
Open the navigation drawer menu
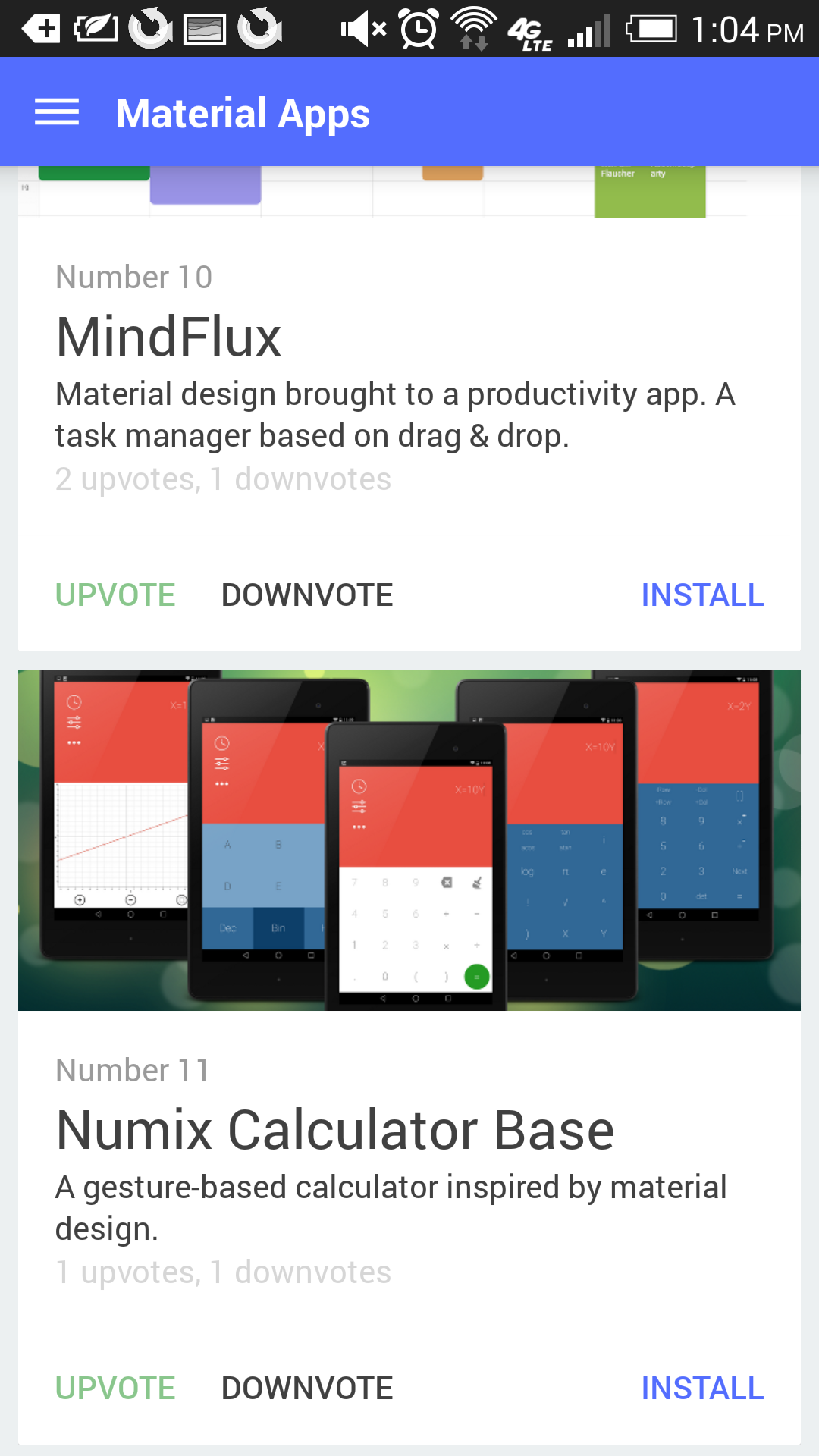tap(57, 111)
